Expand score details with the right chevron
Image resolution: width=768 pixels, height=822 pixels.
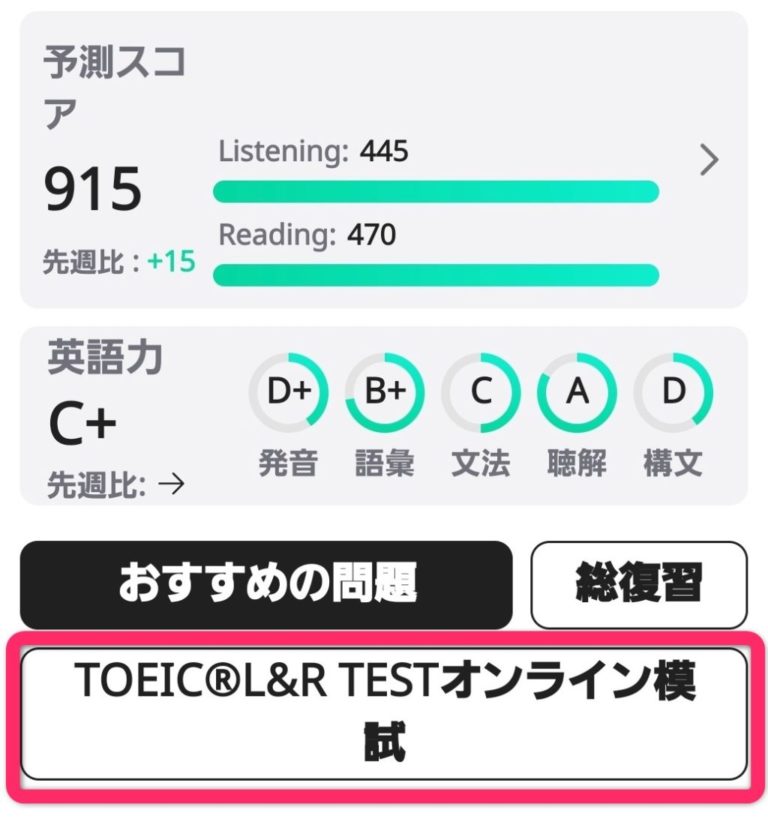(x=712, y=160)
